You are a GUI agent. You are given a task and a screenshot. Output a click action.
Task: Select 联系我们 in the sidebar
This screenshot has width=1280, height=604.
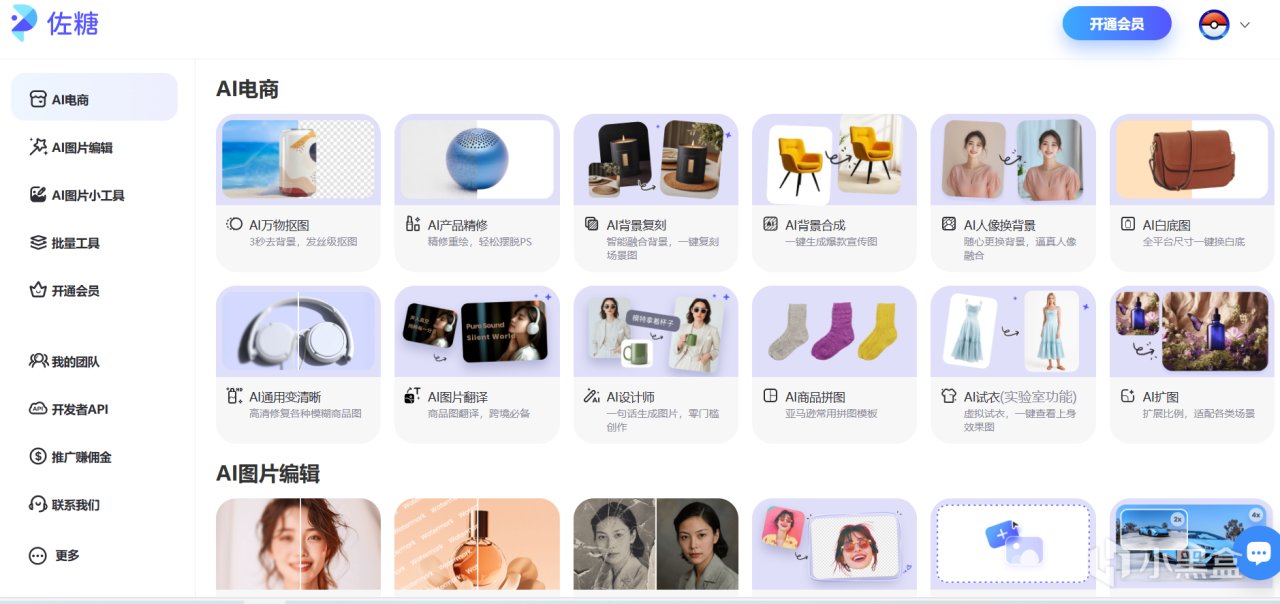(x=75, y=505)
